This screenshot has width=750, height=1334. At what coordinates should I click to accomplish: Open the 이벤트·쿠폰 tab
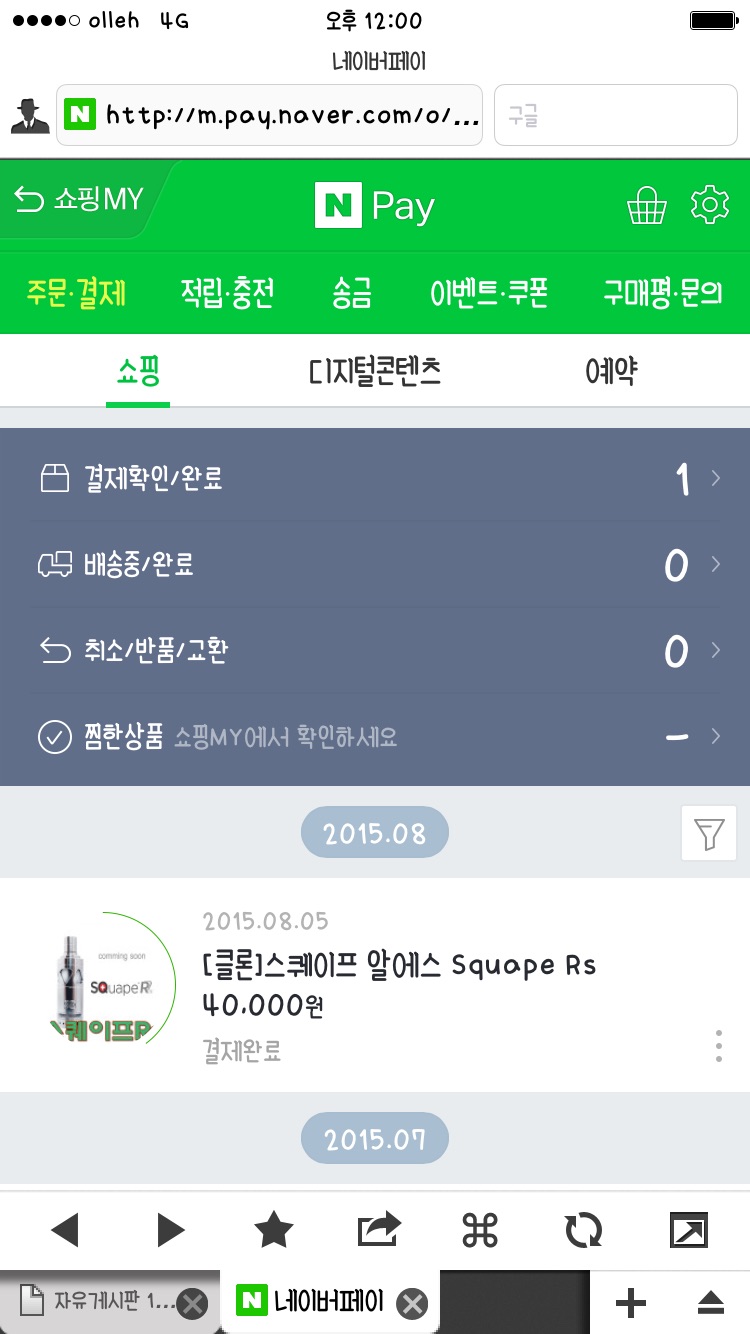click(x=488, y=293)
